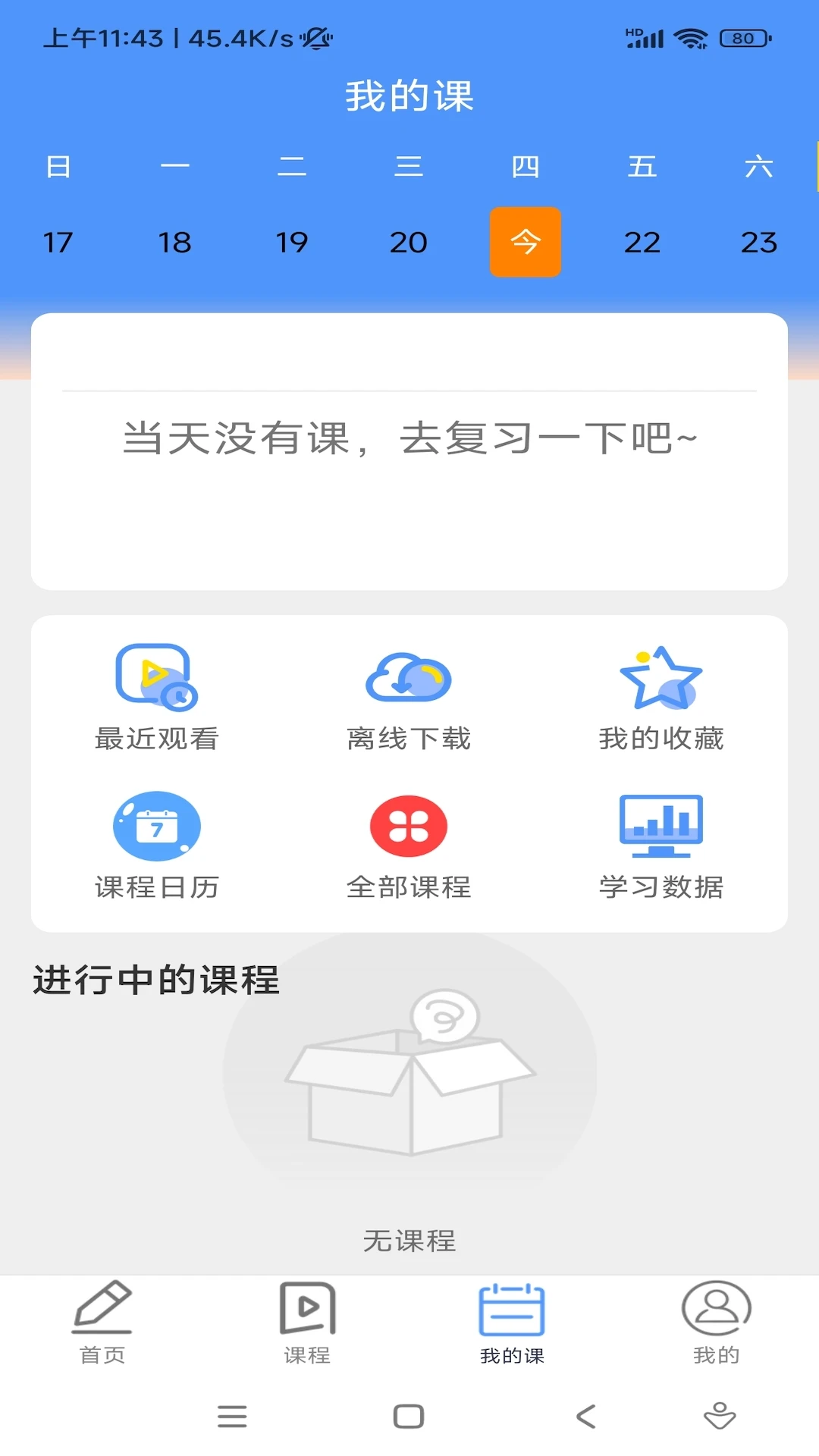Select today's date marked 今

pos(526,241)
